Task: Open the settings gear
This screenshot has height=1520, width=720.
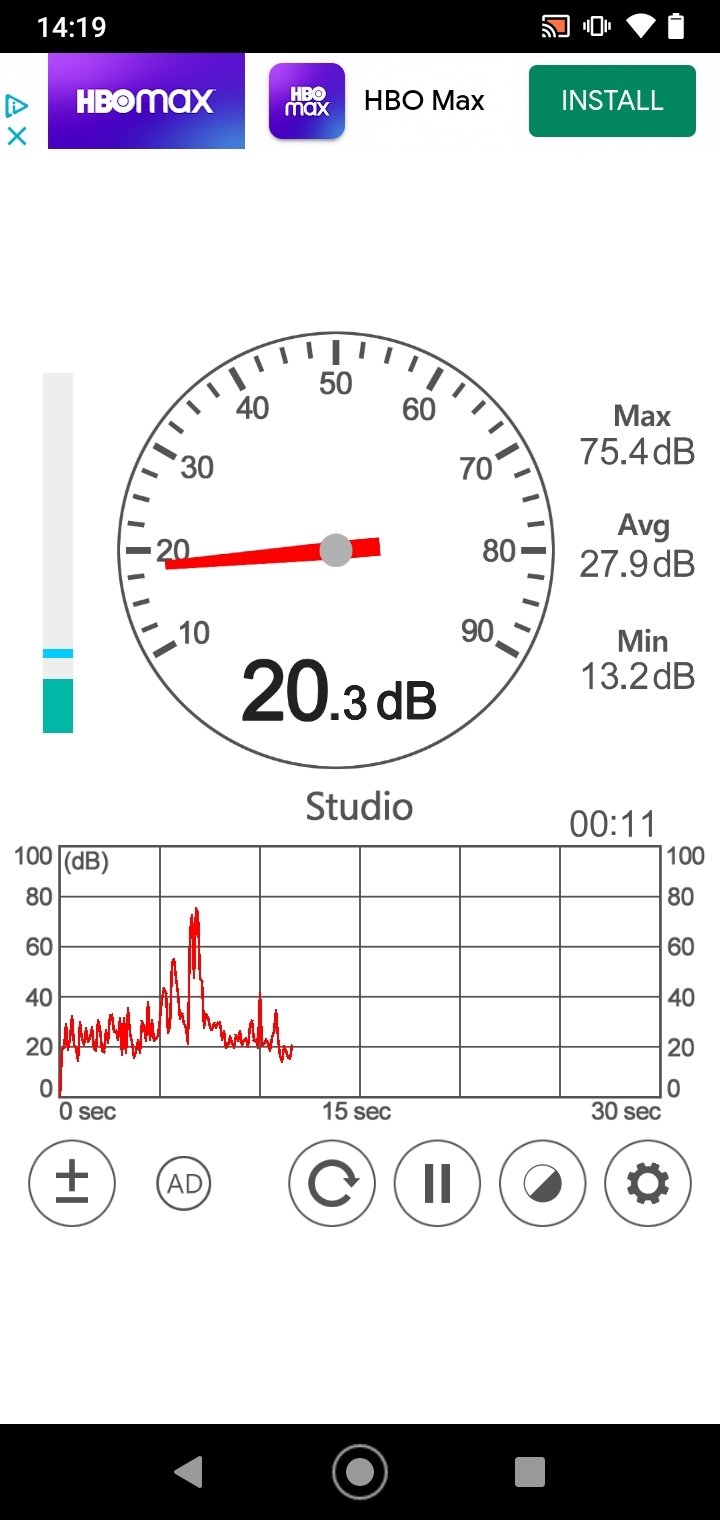Action: click(x=648, y=1183)
